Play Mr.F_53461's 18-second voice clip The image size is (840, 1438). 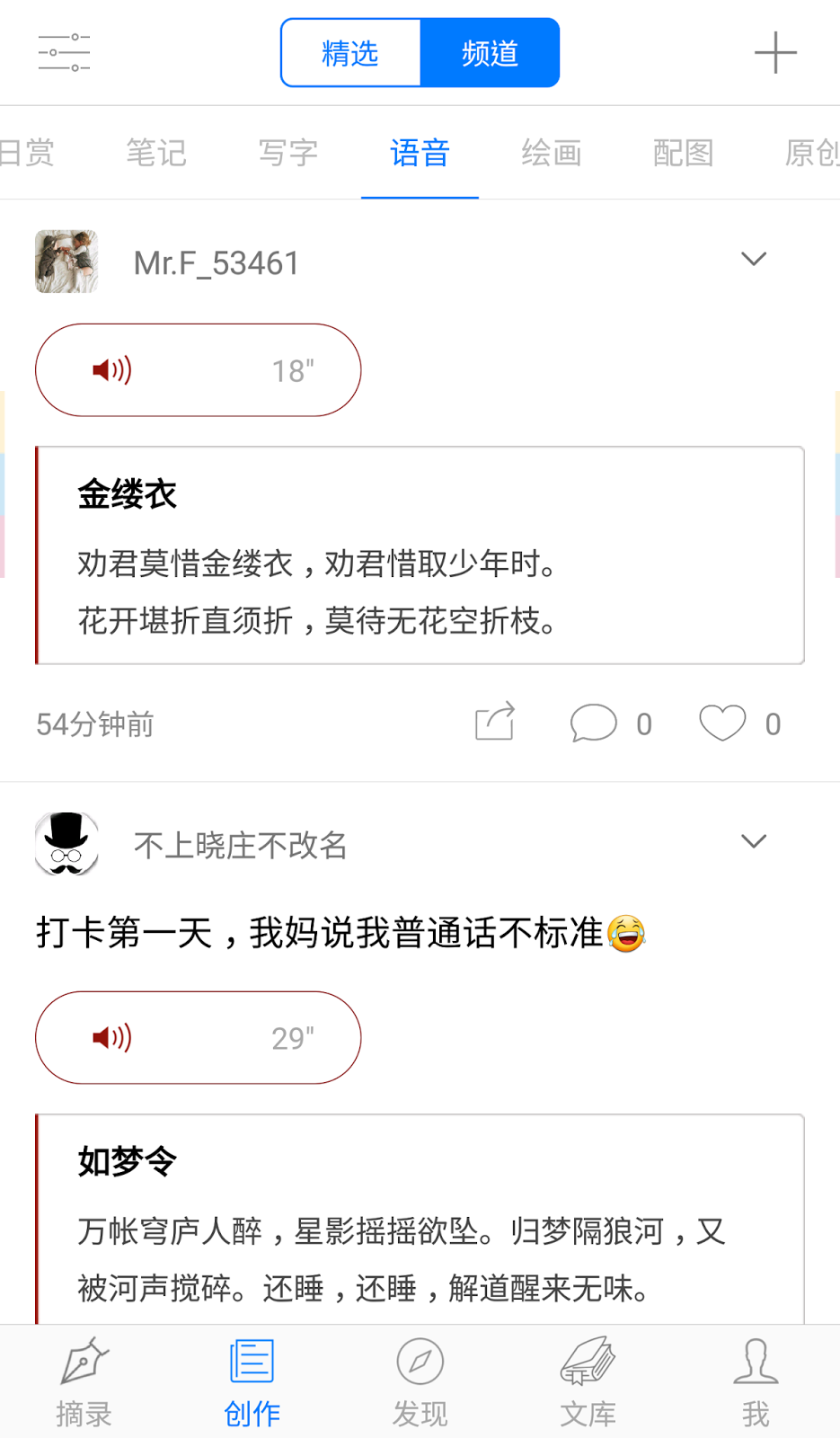(x=199, y=370)
